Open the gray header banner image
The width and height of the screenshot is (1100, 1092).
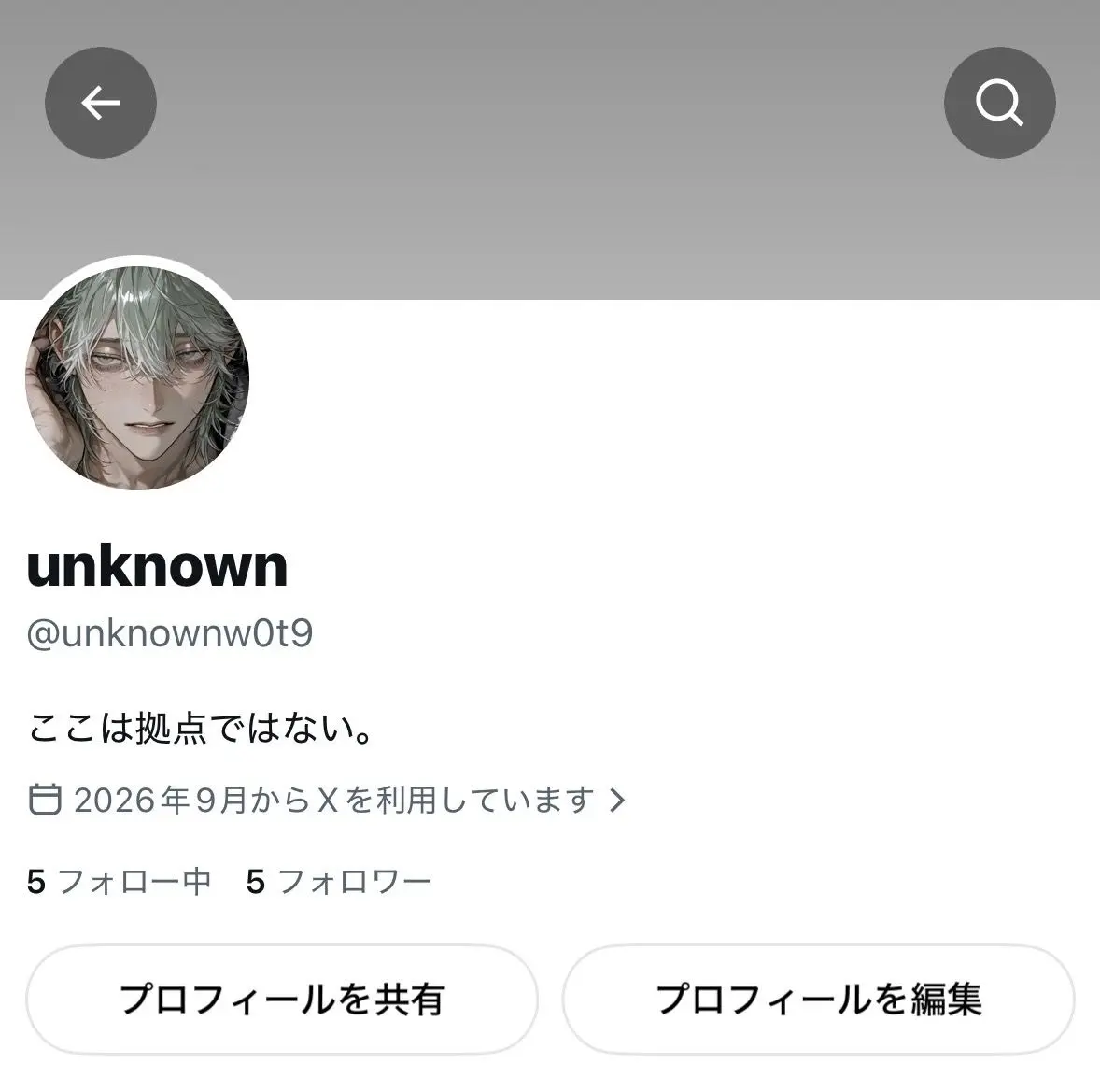click(550, 149)
